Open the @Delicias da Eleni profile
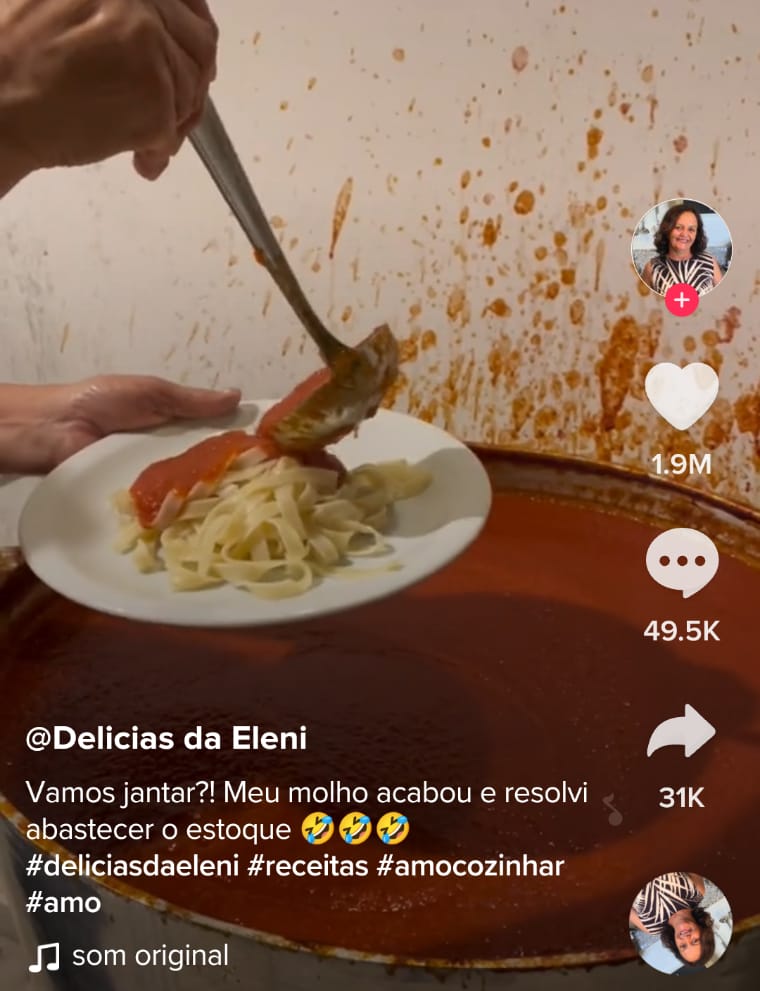 coord(166,739)
